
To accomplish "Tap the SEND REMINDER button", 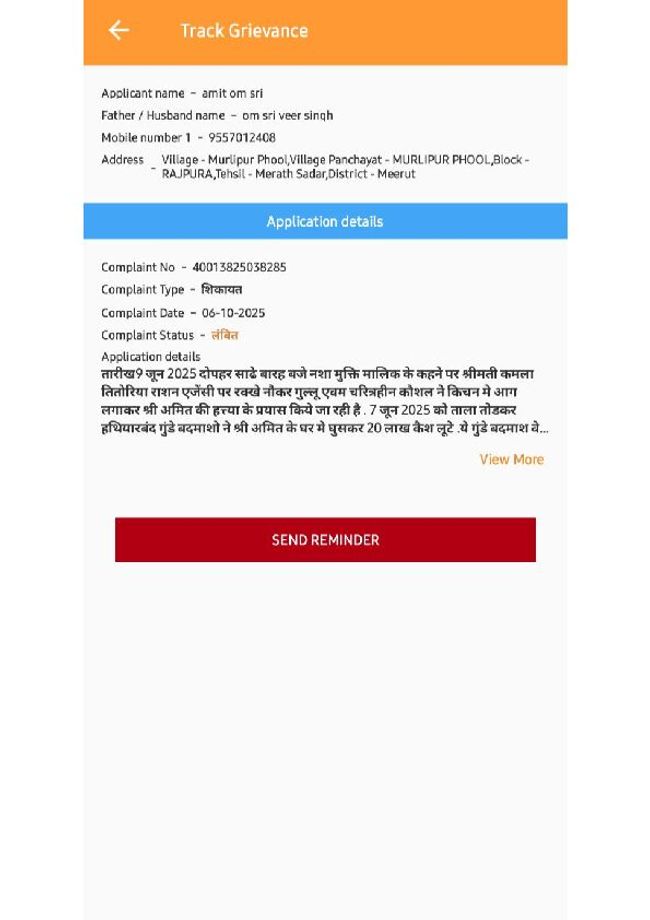I will pyautogui.click(x=325, y=540).
